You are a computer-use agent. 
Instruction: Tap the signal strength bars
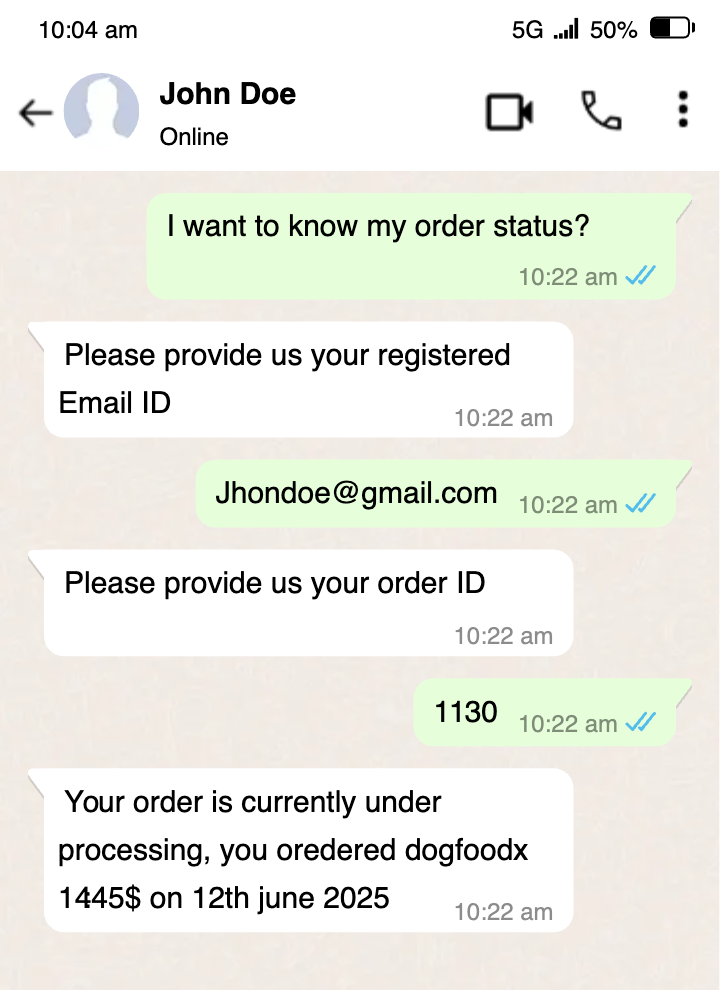(x=563, y=29)
